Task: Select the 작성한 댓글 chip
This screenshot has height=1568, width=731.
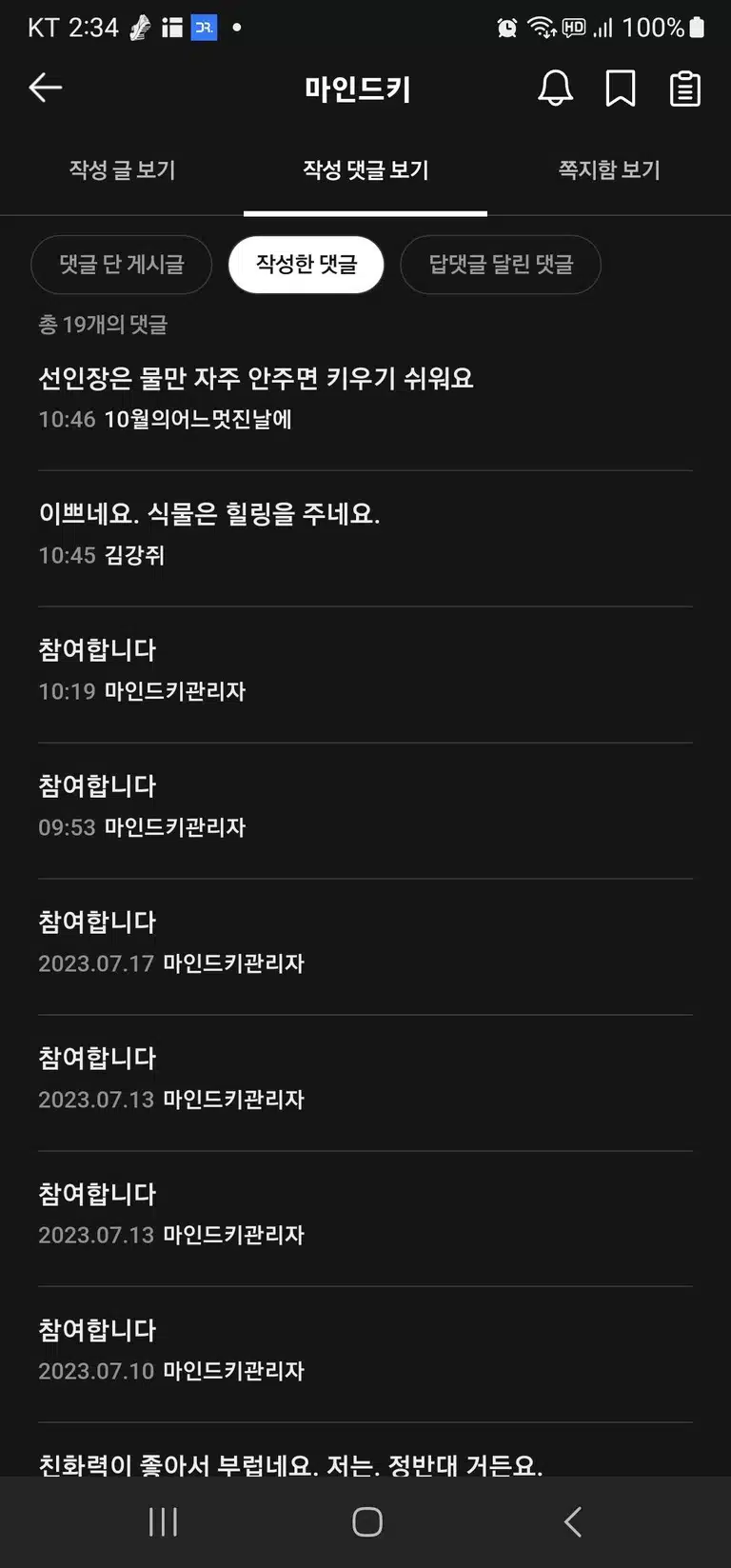Action: [306, 265]
